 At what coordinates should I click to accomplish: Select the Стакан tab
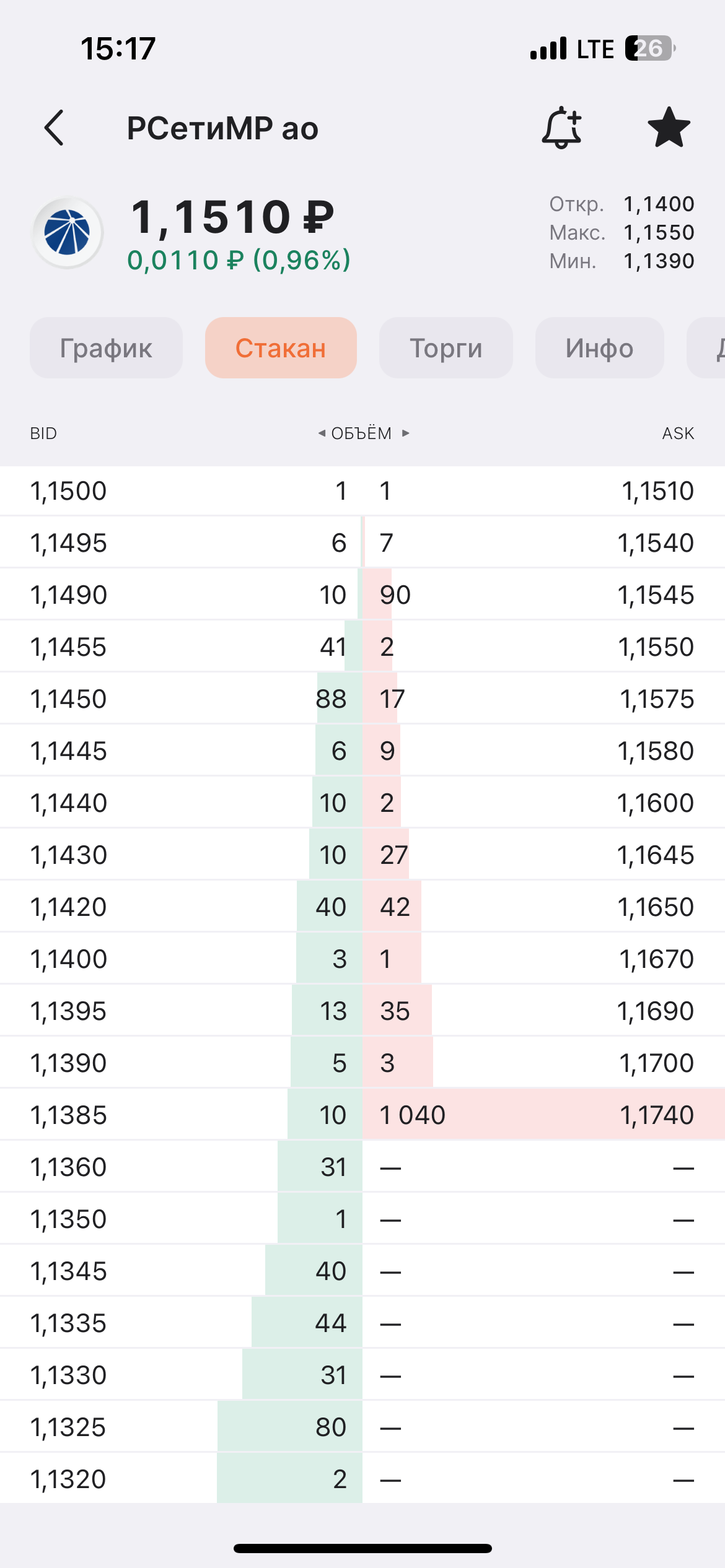point(281,348)
